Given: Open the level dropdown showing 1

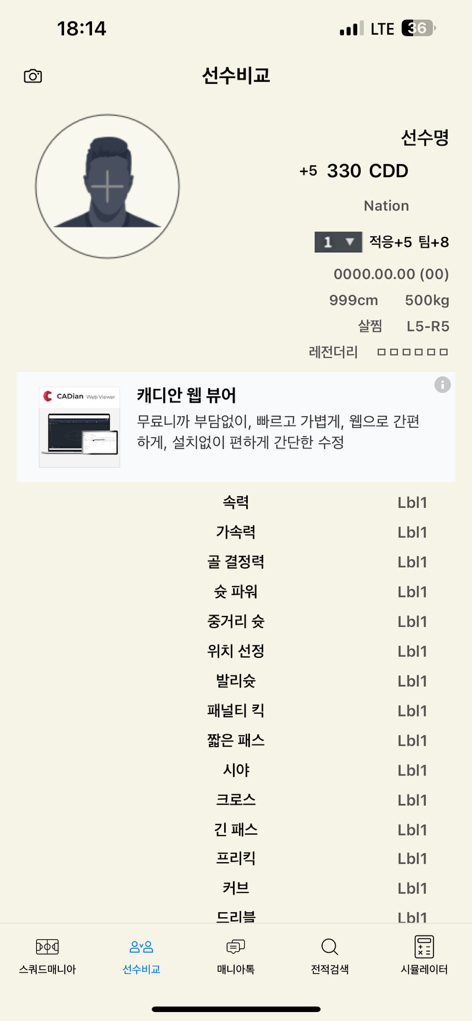Looking at the screenshot, I should click(x=338, y=242).
